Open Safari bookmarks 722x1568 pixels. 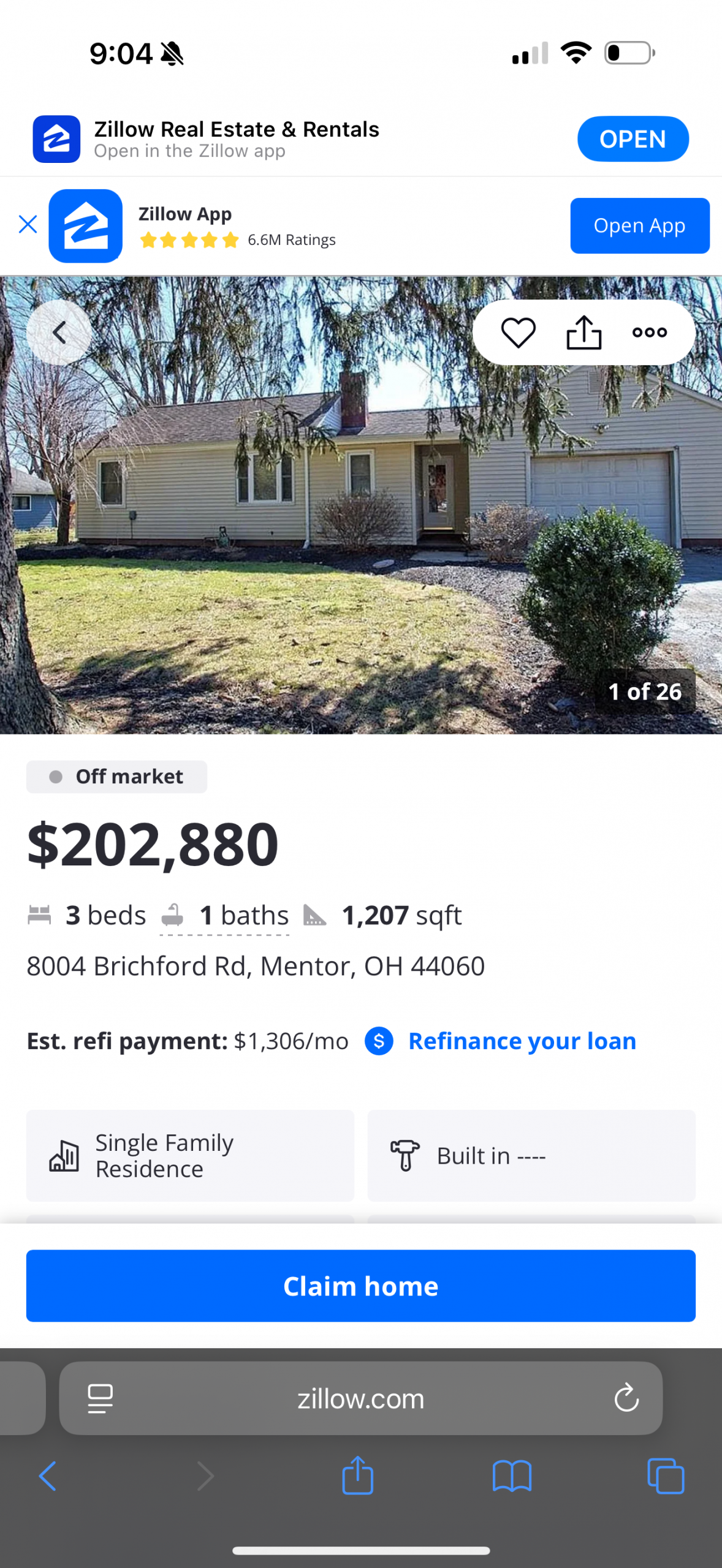[x=512, y=1476]
